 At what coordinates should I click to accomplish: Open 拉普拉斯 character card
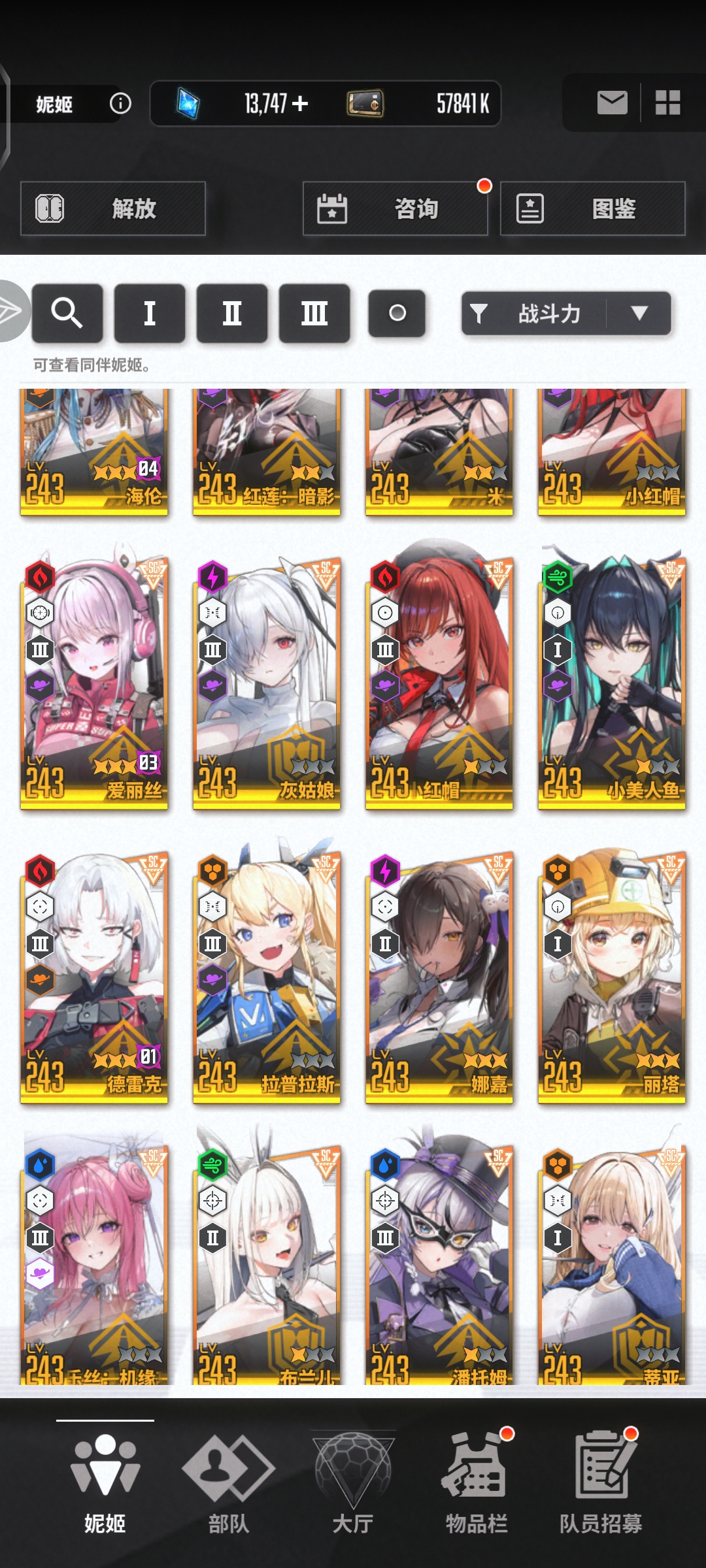[267, 973]
